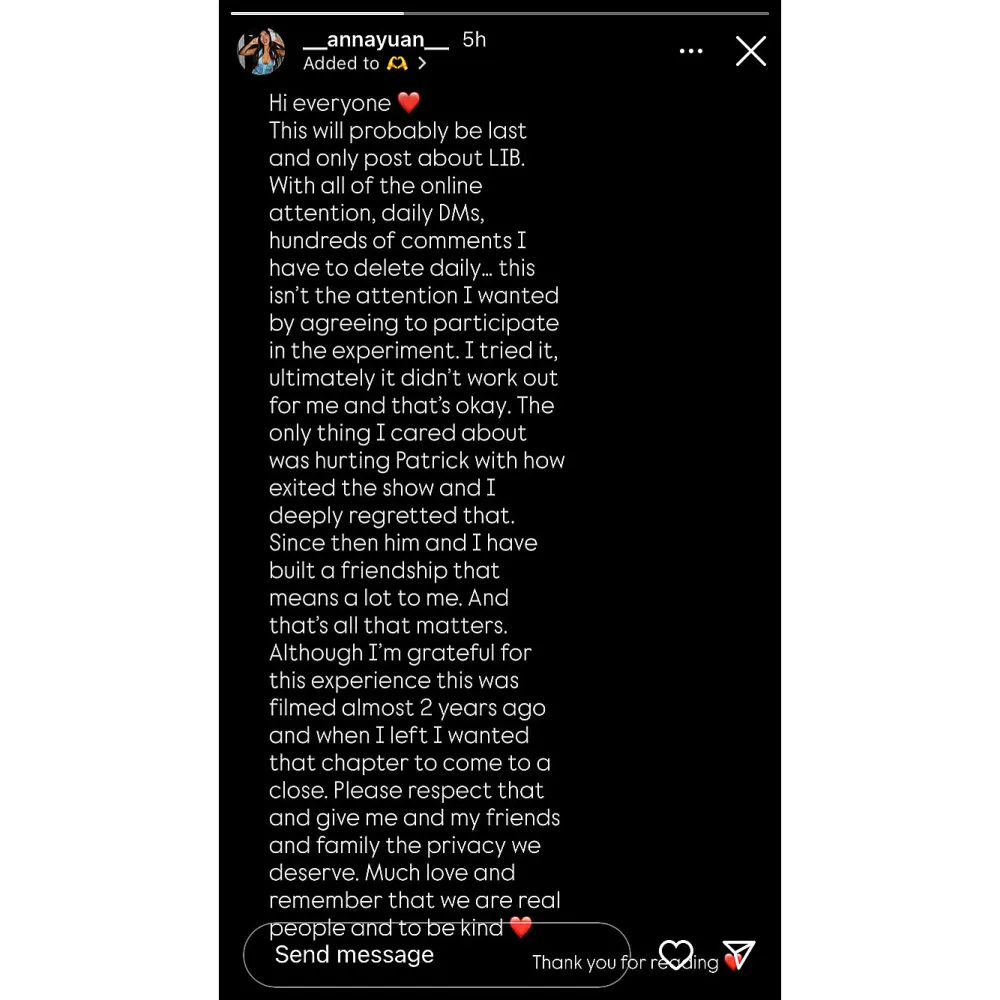Like this story with the heart
This screenshot has height=1000, width=1000.
pyautogui.click(x=676, y=954)
